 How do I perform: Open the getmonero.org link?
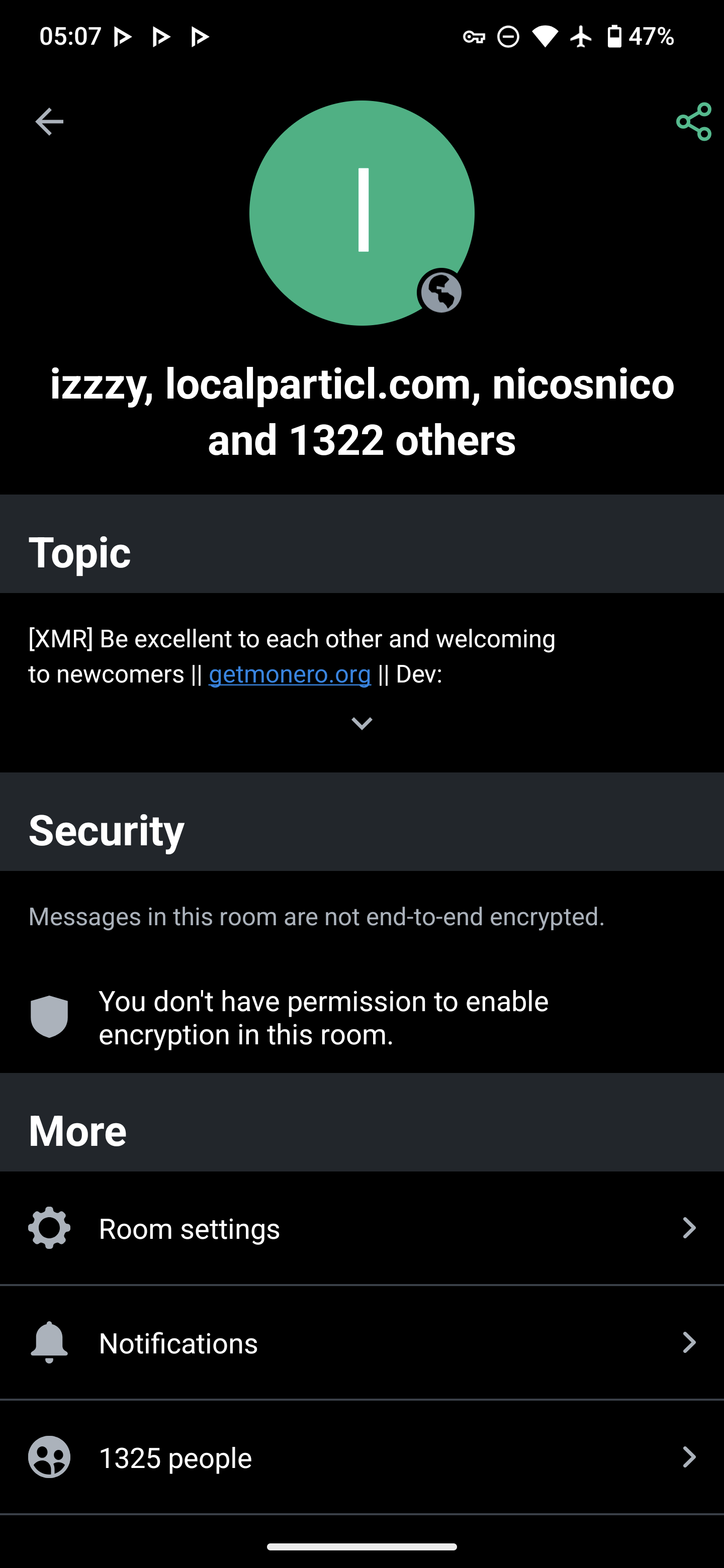(x=289, y=674)
